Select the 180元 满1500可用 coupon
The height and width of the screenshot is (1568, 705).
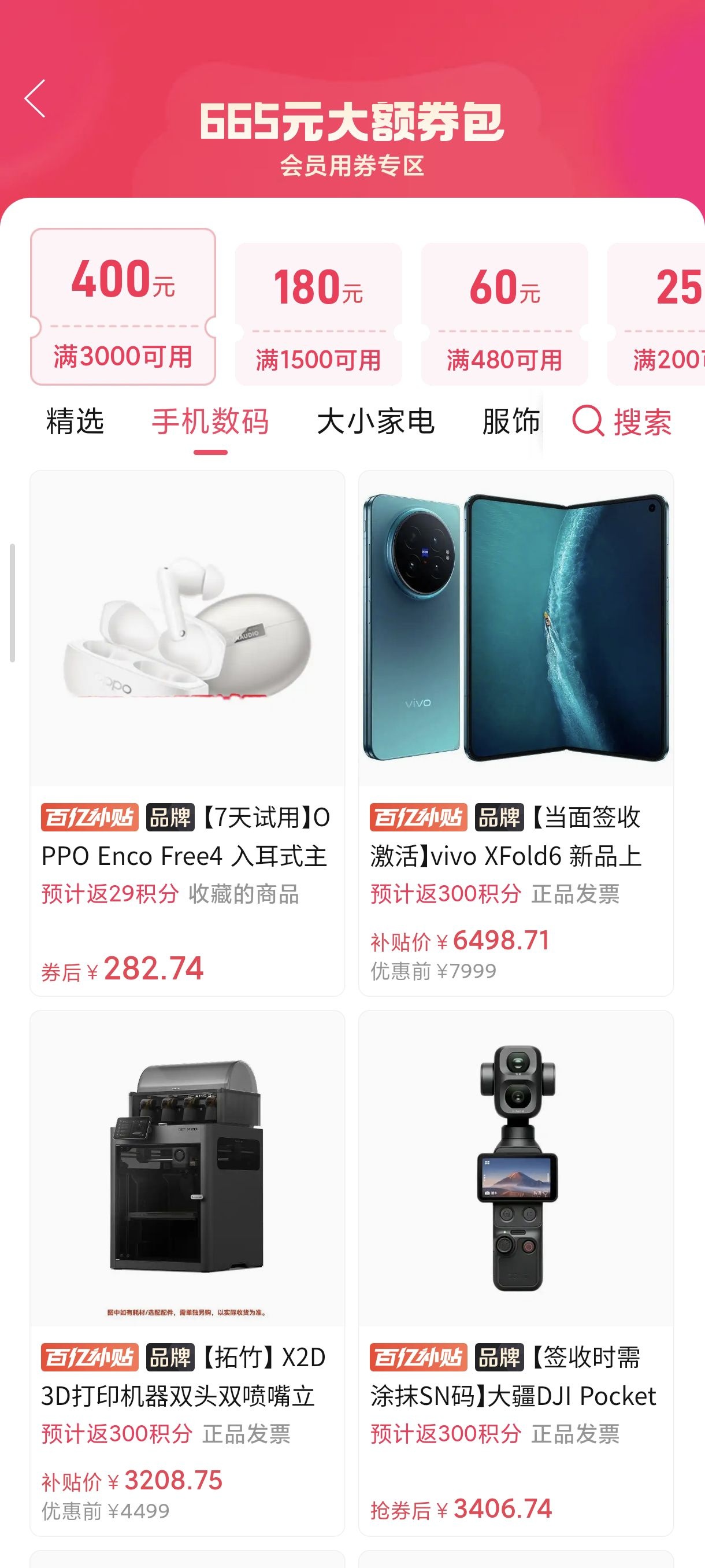click(x=318, y=314)
